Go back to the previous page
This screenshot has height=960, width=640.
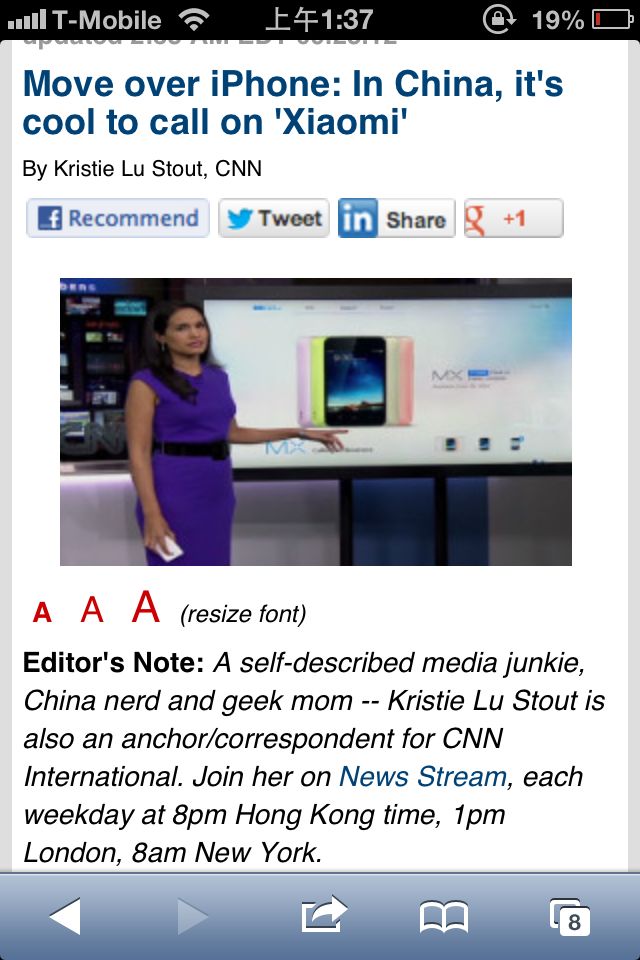(65, 916)
